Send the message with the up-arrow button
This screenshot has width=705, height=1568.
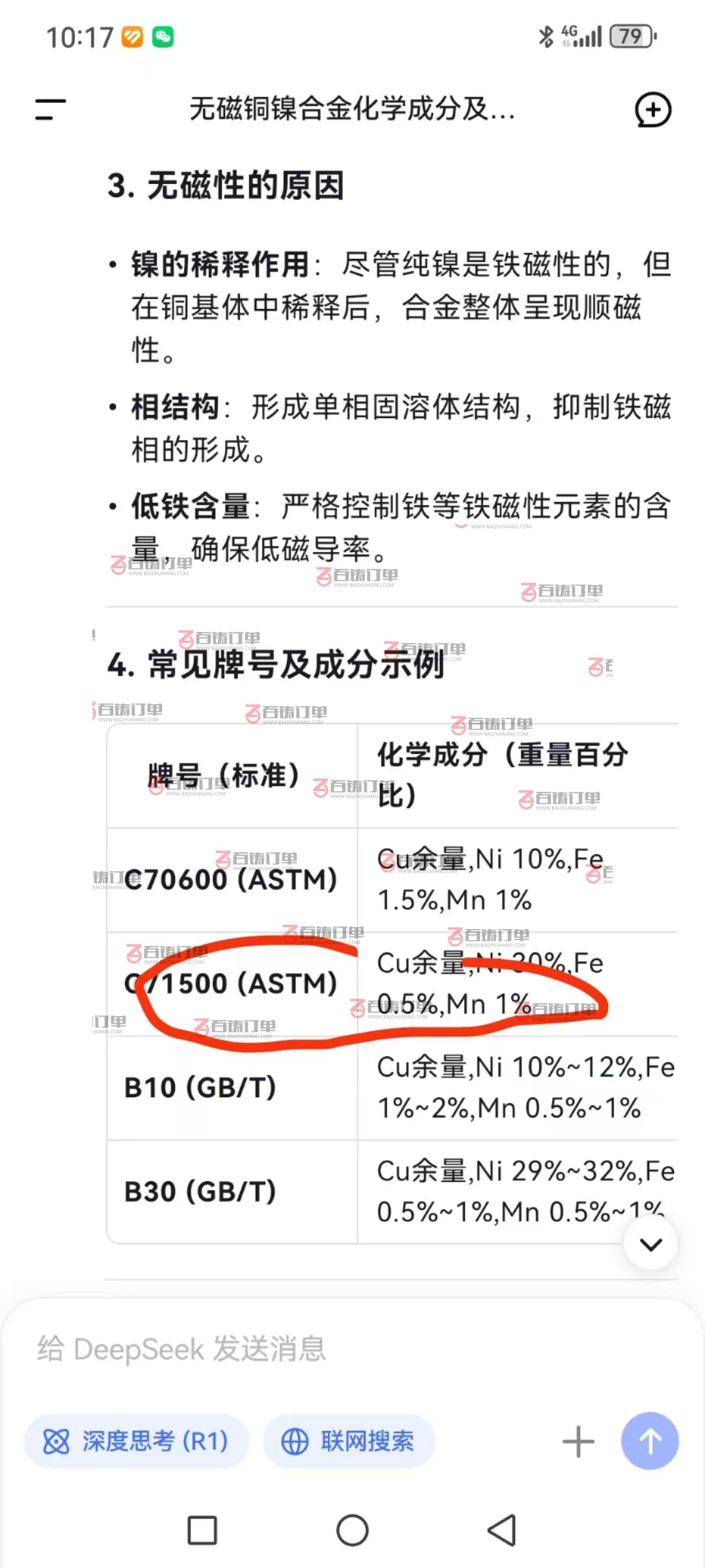coord(650,1441)
